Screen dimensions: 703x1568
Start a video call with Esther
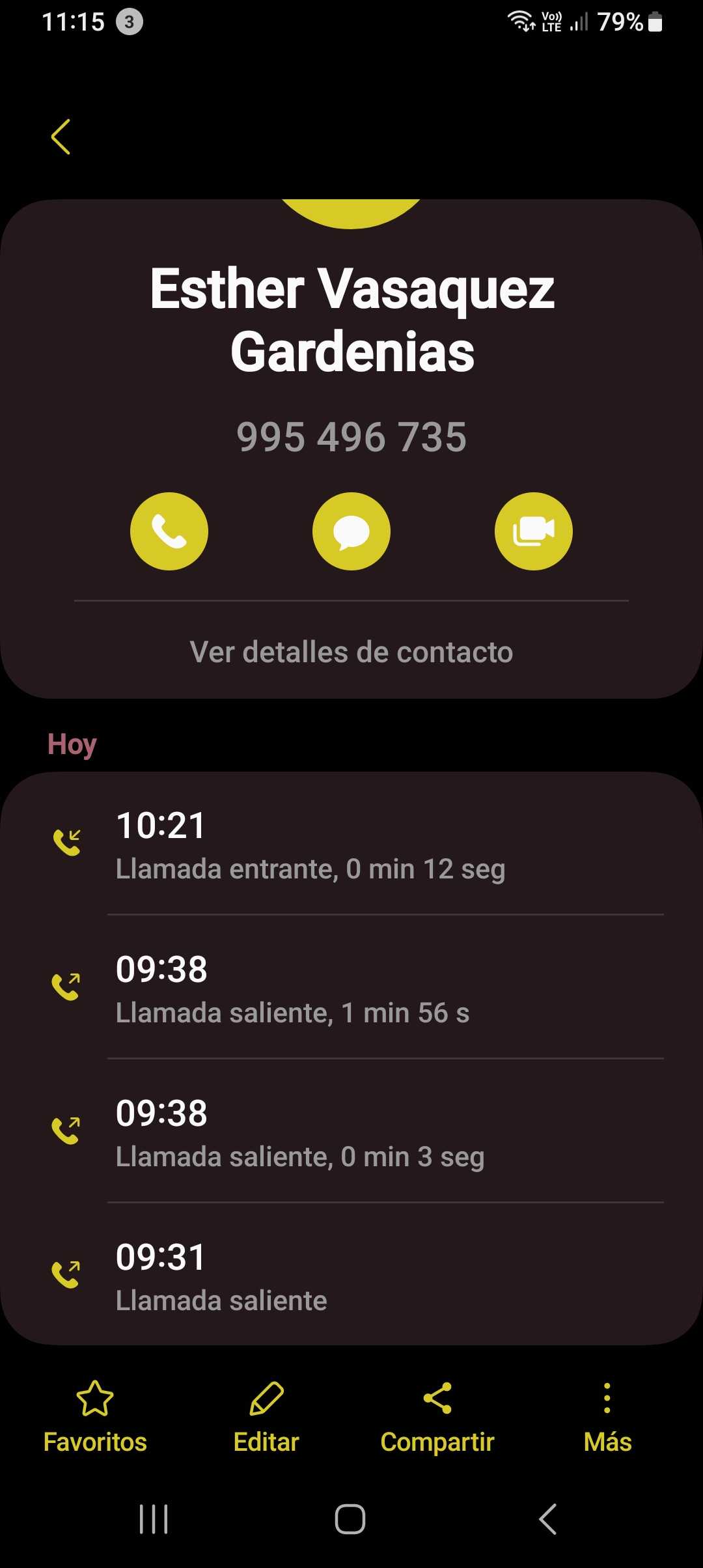pos(534,531)
